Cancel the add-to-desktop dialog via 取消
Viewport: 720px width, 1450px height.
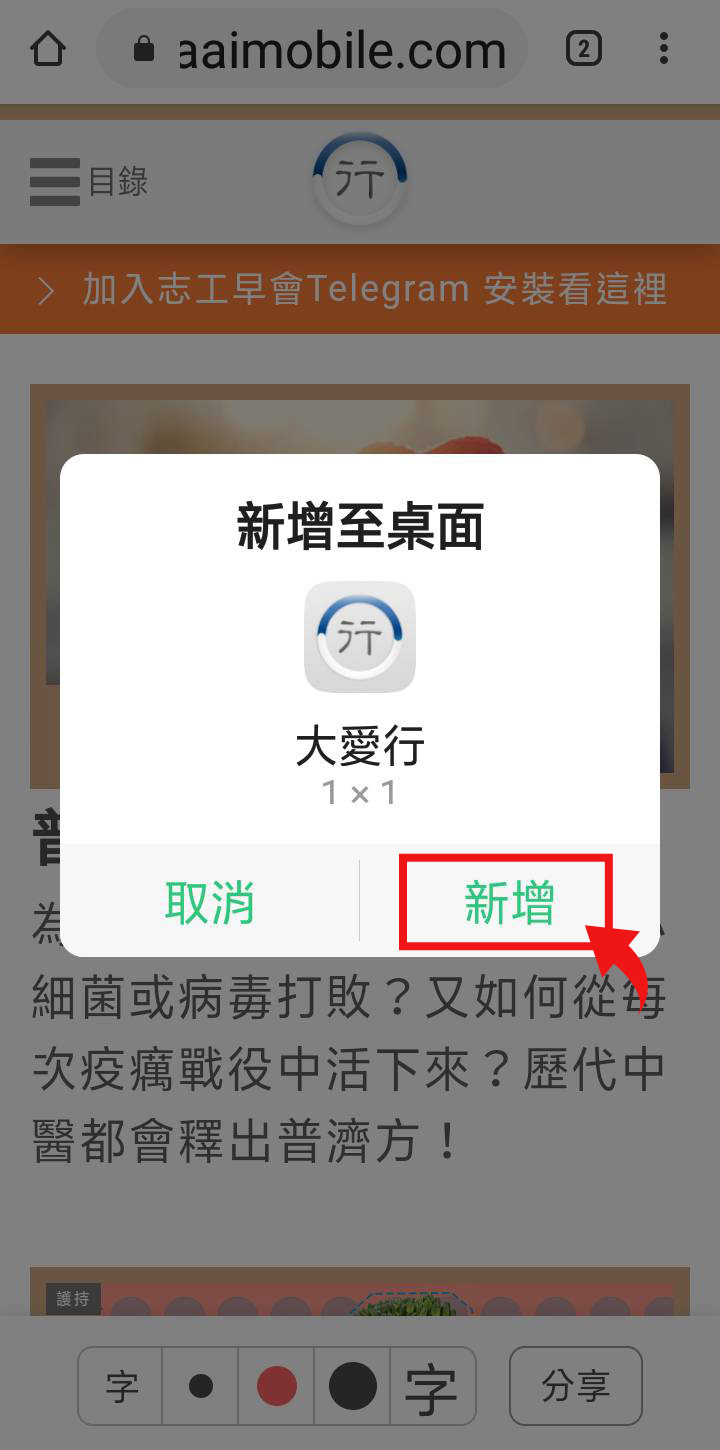210,902
